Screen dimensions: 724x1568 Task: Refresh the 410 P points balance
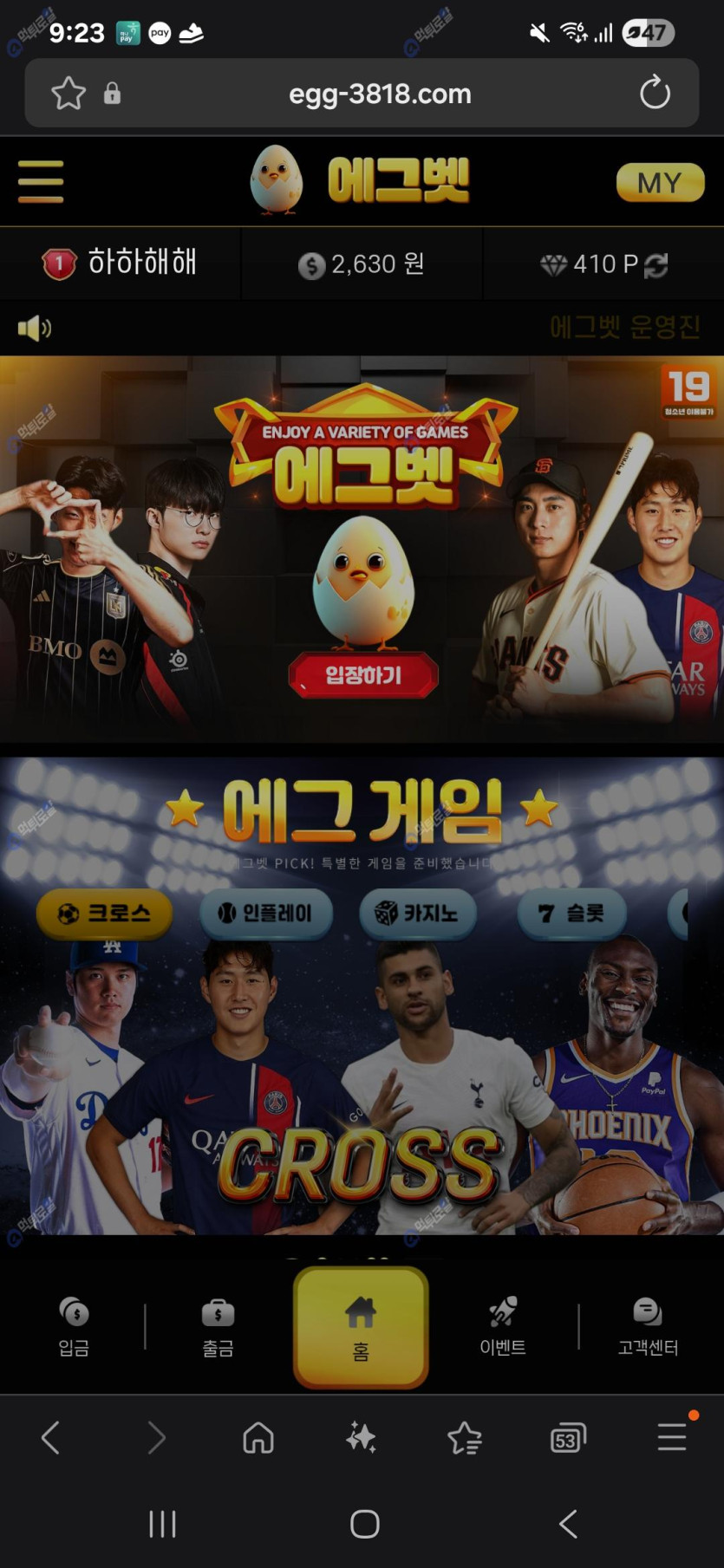[x=656, y=265]
